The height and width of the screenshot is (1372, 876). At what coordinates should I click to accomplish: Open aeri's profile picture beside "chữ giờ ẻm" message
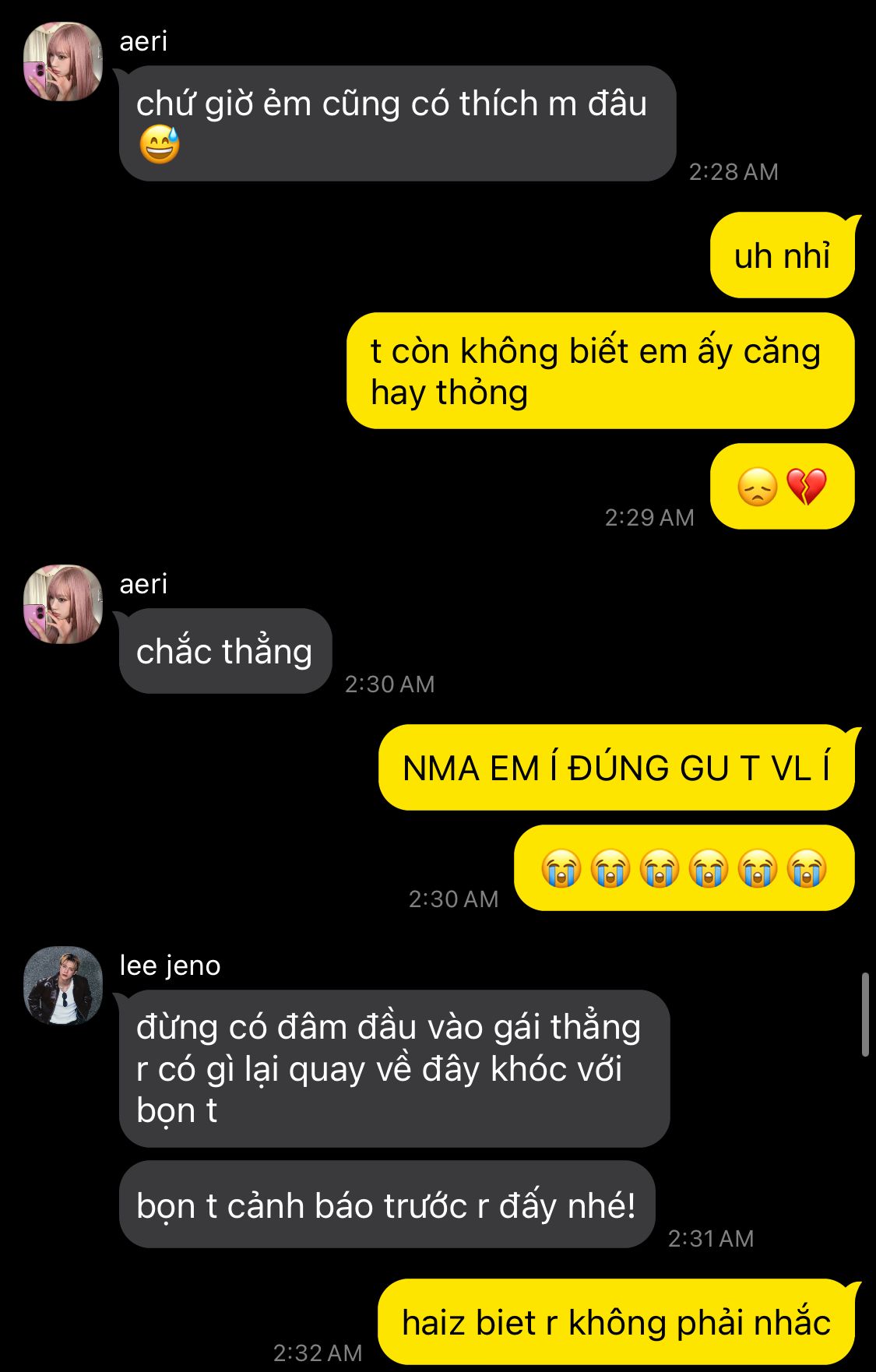63,62
